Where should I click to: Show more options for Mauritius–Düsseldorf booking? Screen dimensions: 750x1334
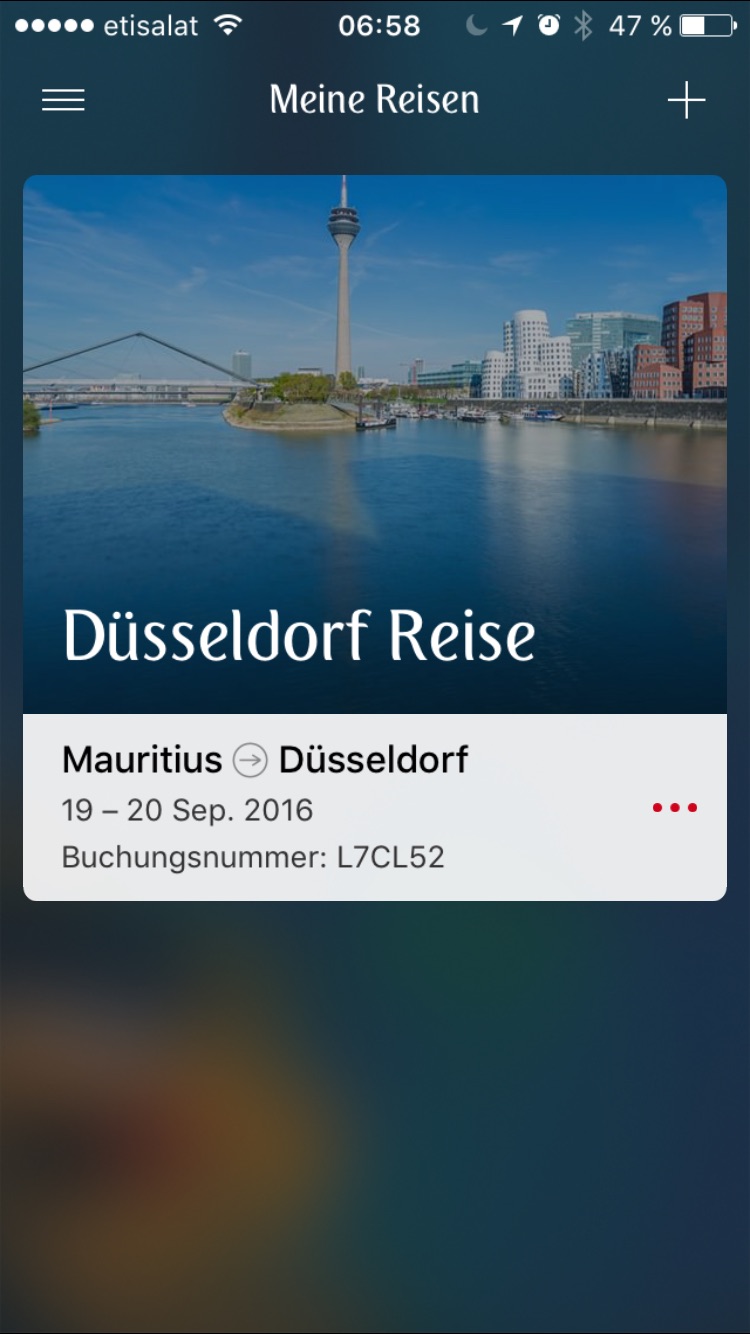[675, 808]
